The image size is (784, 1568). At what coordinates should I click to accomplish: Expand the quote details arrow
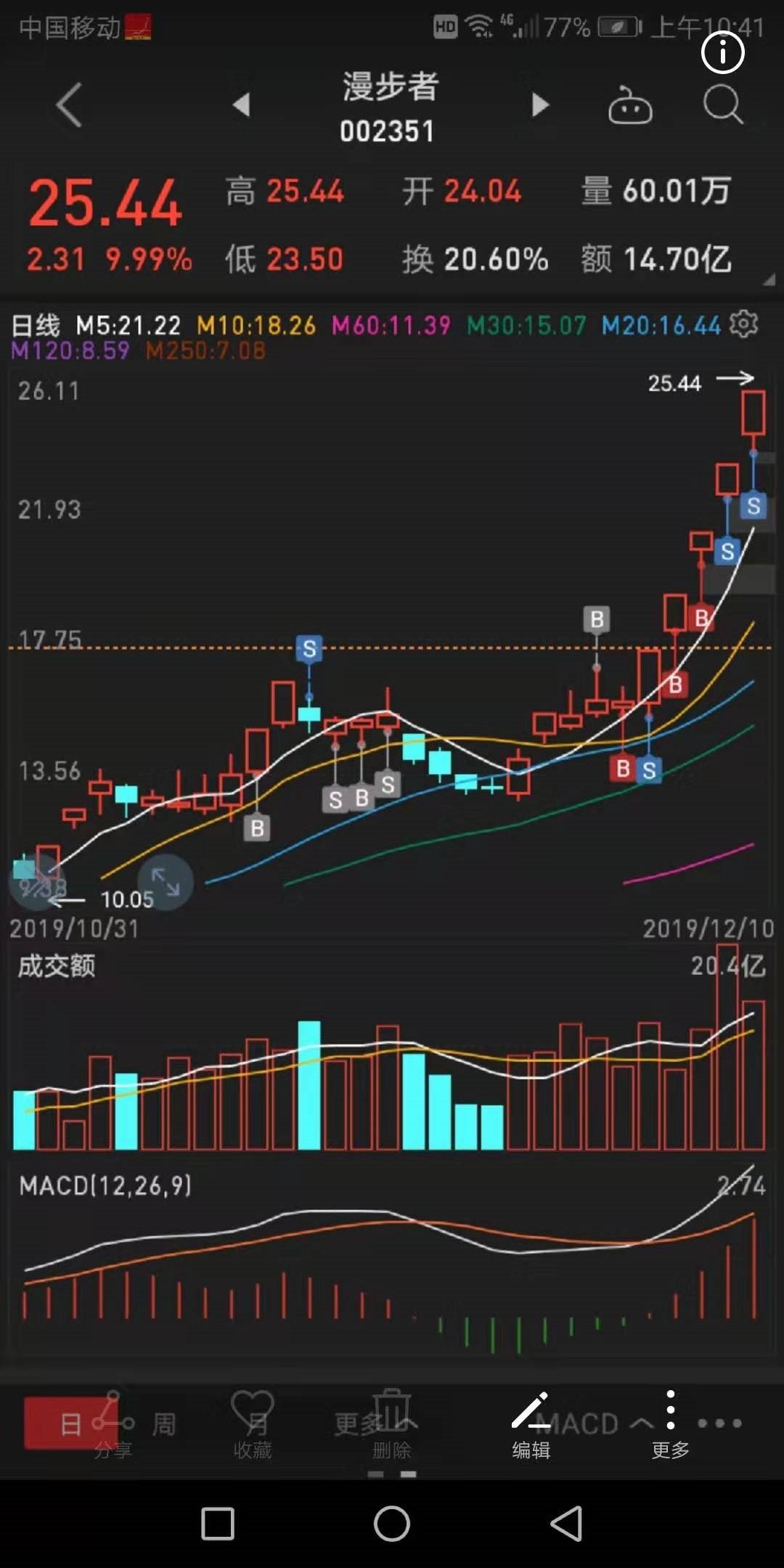771,279
